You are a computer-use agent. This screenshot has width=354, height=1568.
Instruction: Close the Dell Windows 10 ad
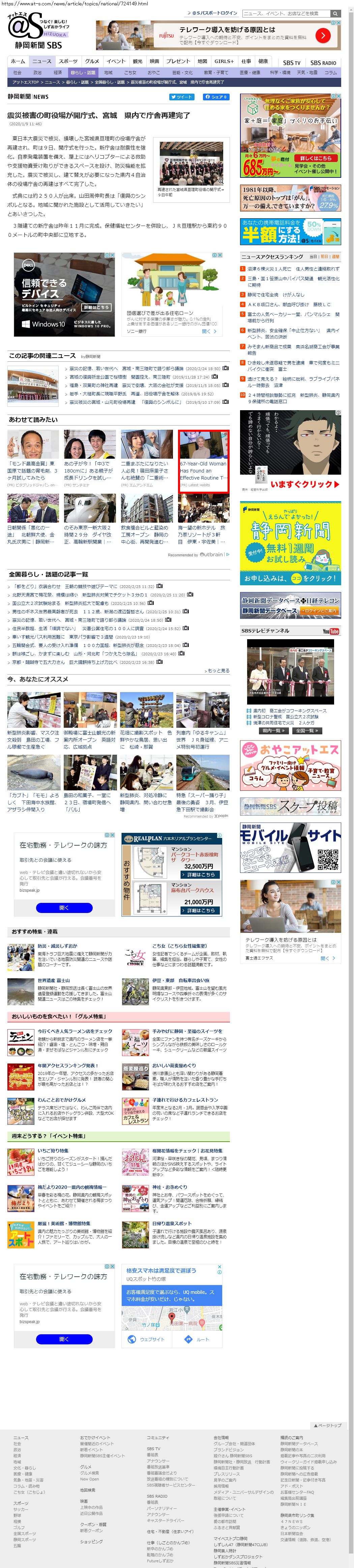(112, 255)
